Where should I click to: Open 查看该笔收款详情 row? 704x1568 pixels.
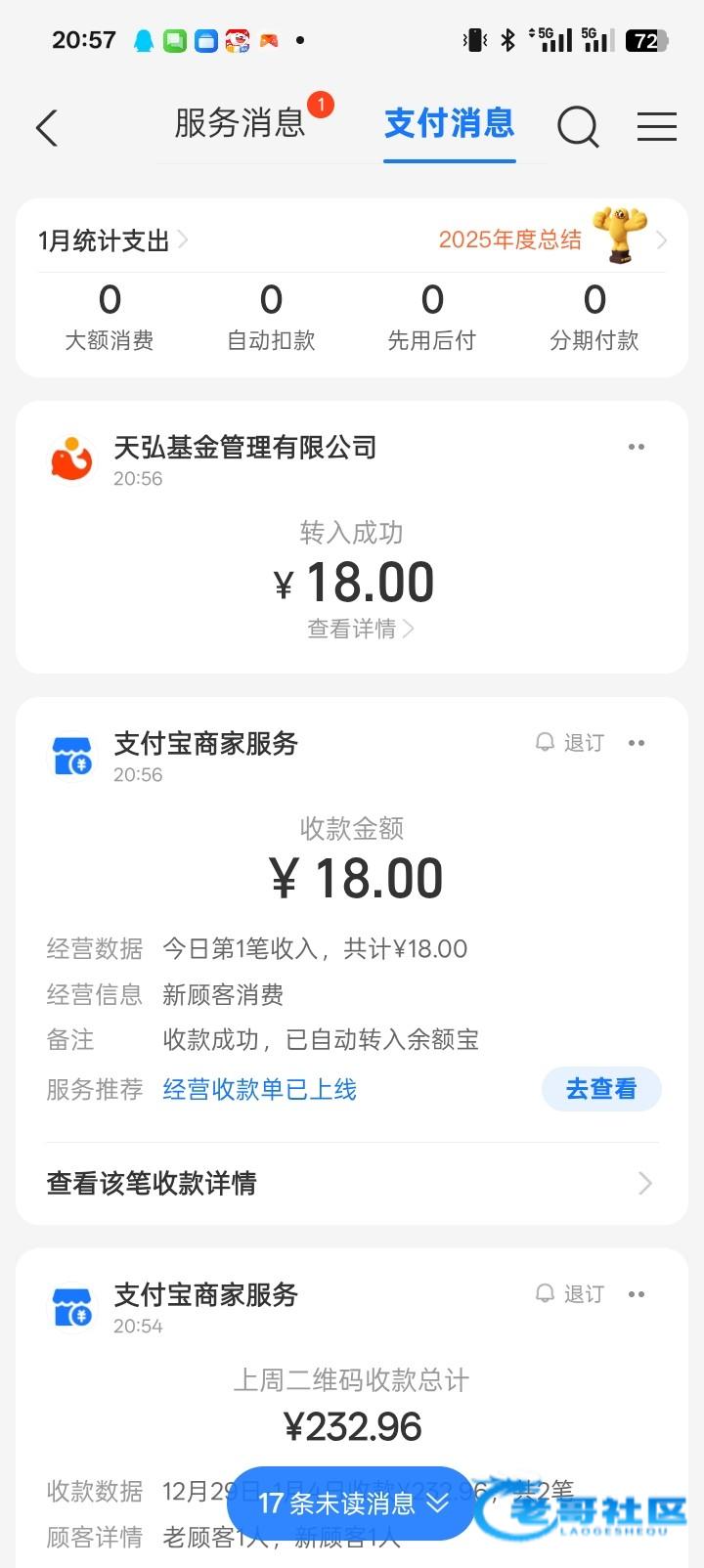352,1183
